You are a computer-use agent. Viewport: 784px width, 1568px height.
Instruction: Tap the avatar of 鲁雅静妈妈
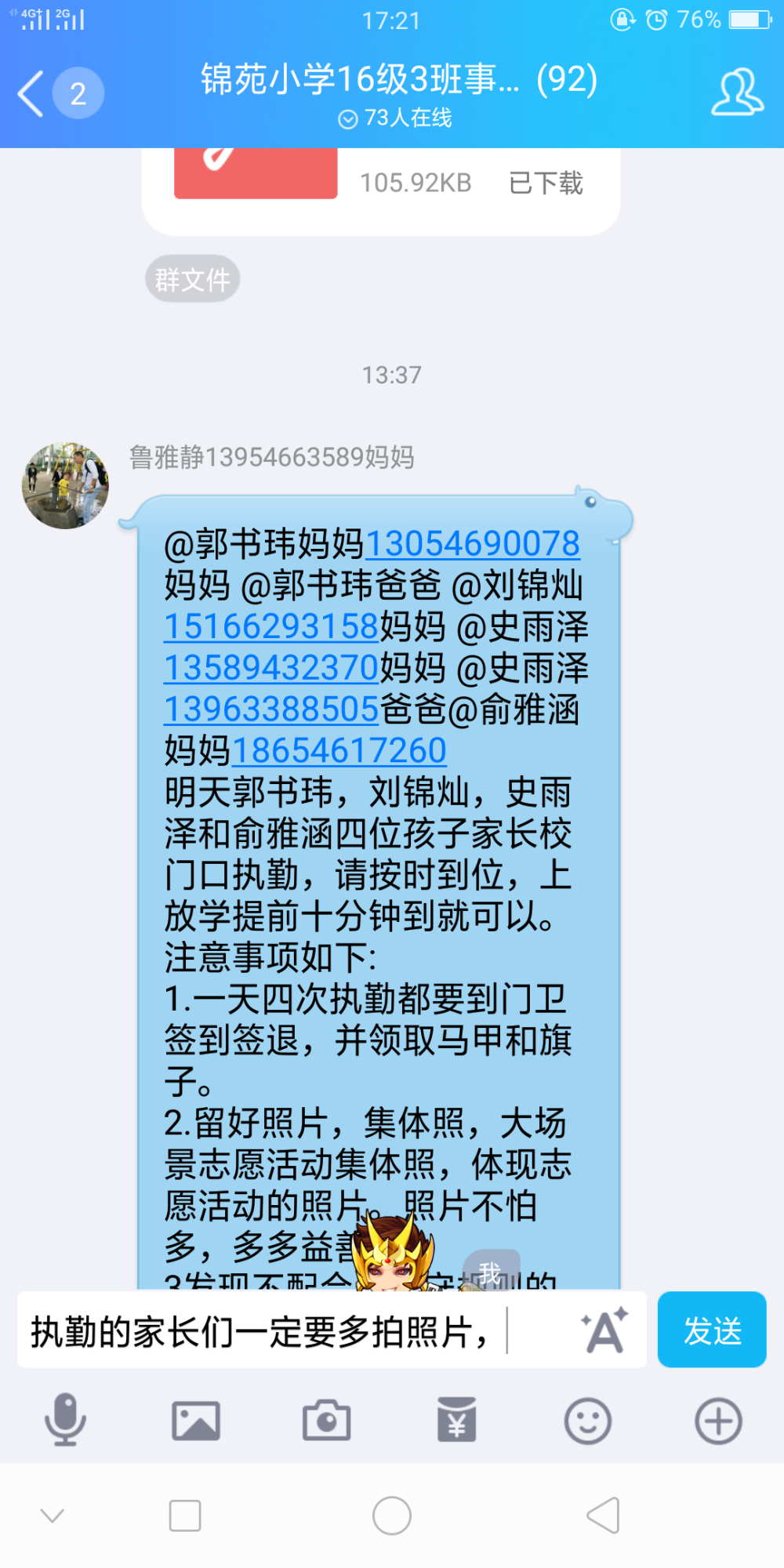65,485
